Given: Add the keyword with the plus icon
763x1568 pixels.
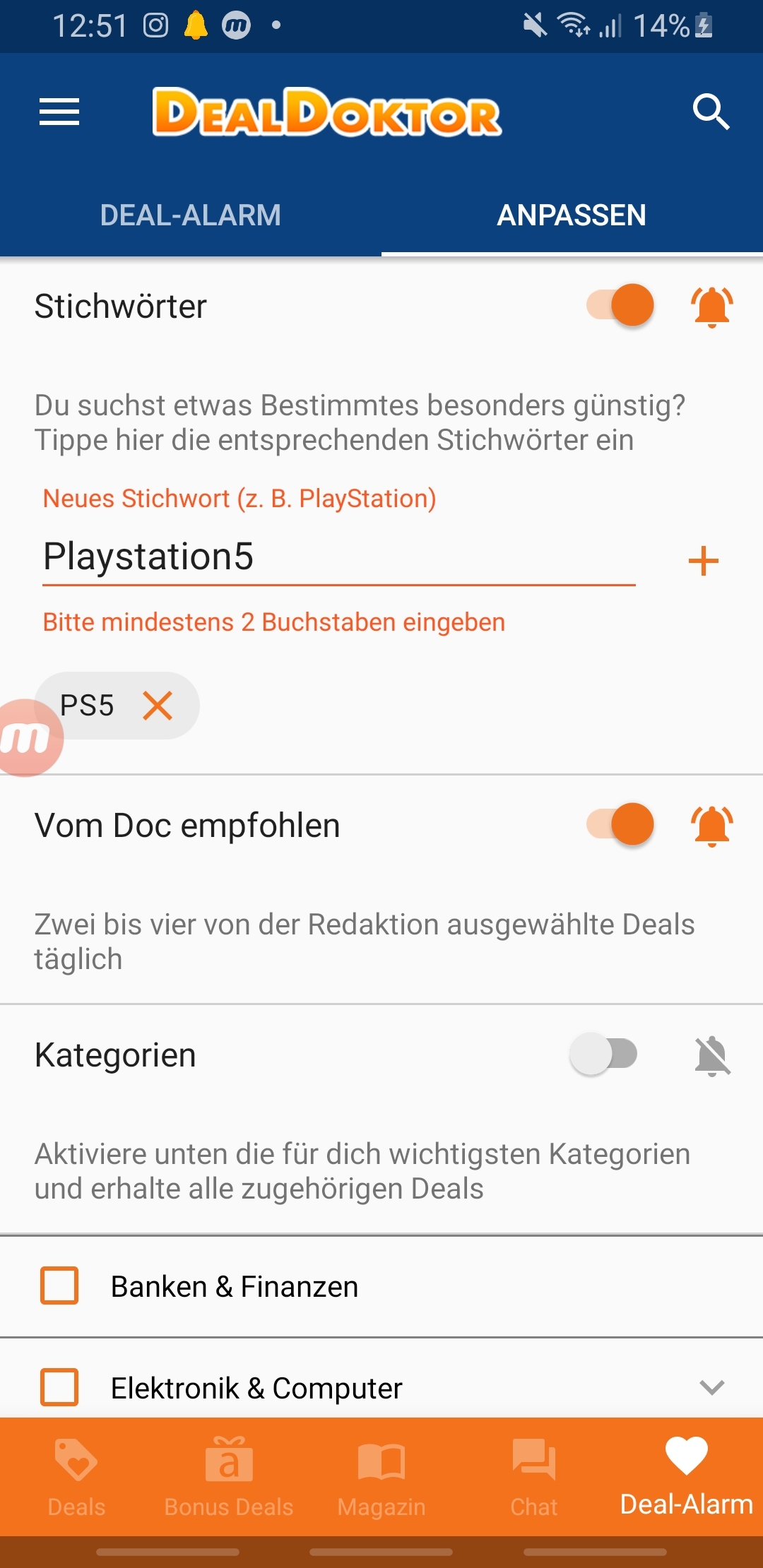Looking at the screenshot, I should (x=704, y=561).
